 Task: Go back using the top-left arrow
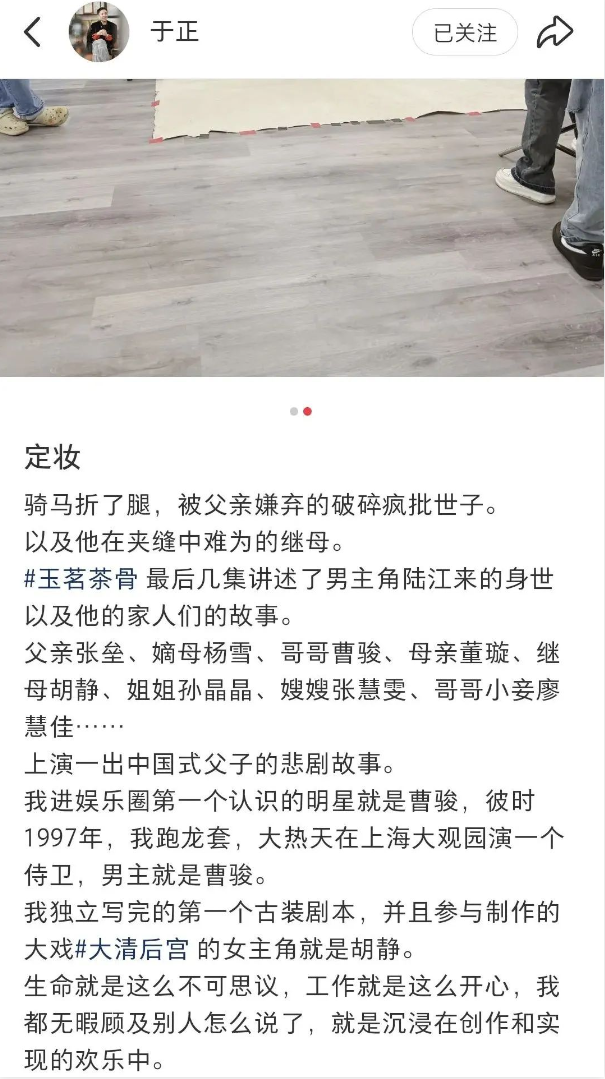click(32, 32)
